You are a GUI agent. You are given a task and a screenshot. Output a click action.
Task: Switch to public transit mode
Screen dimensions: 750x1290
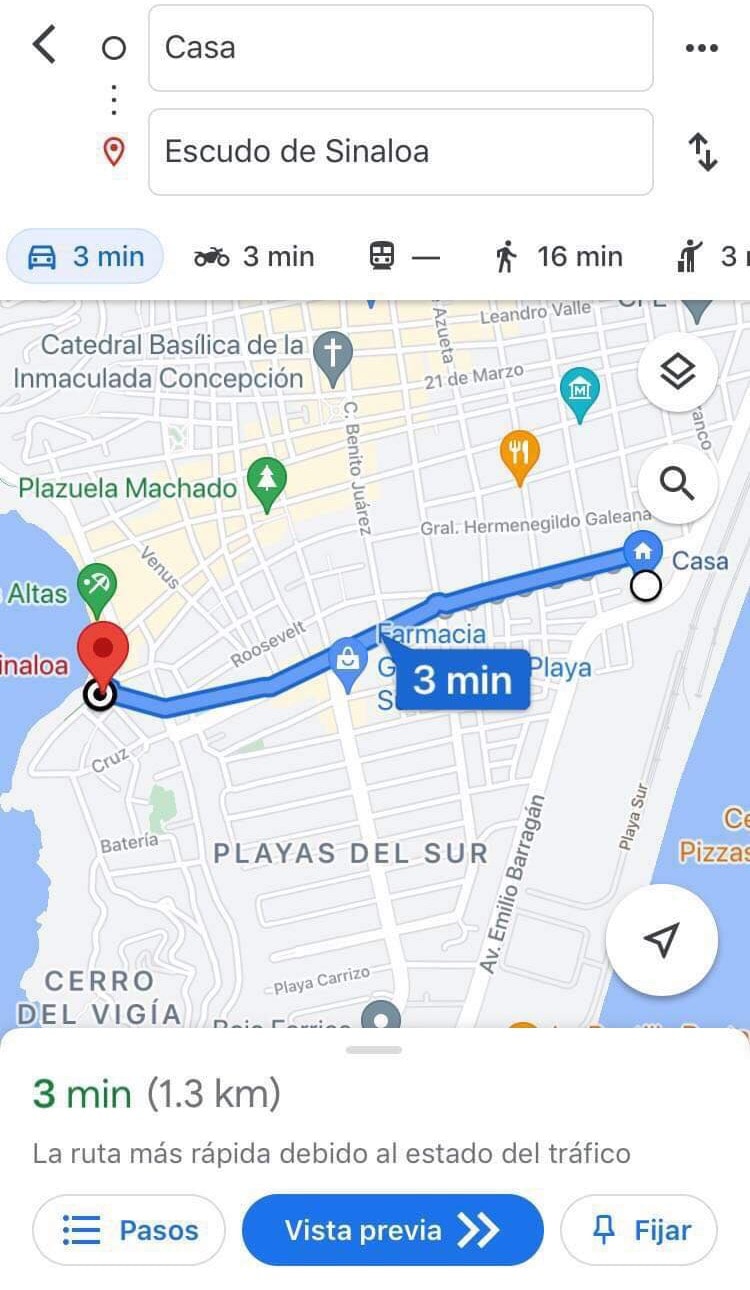click(x=404, y=257)
